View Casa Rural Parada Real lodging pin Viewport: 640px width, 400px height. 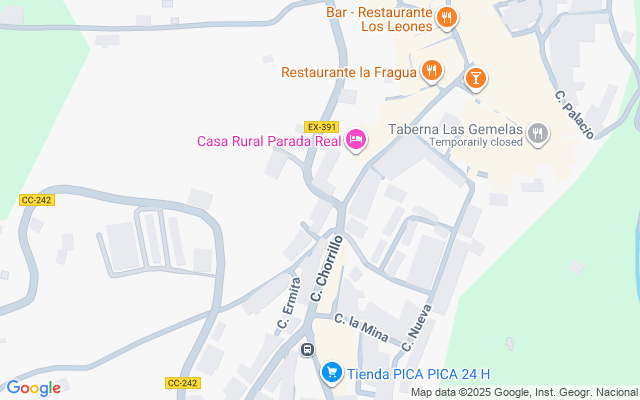355,141
